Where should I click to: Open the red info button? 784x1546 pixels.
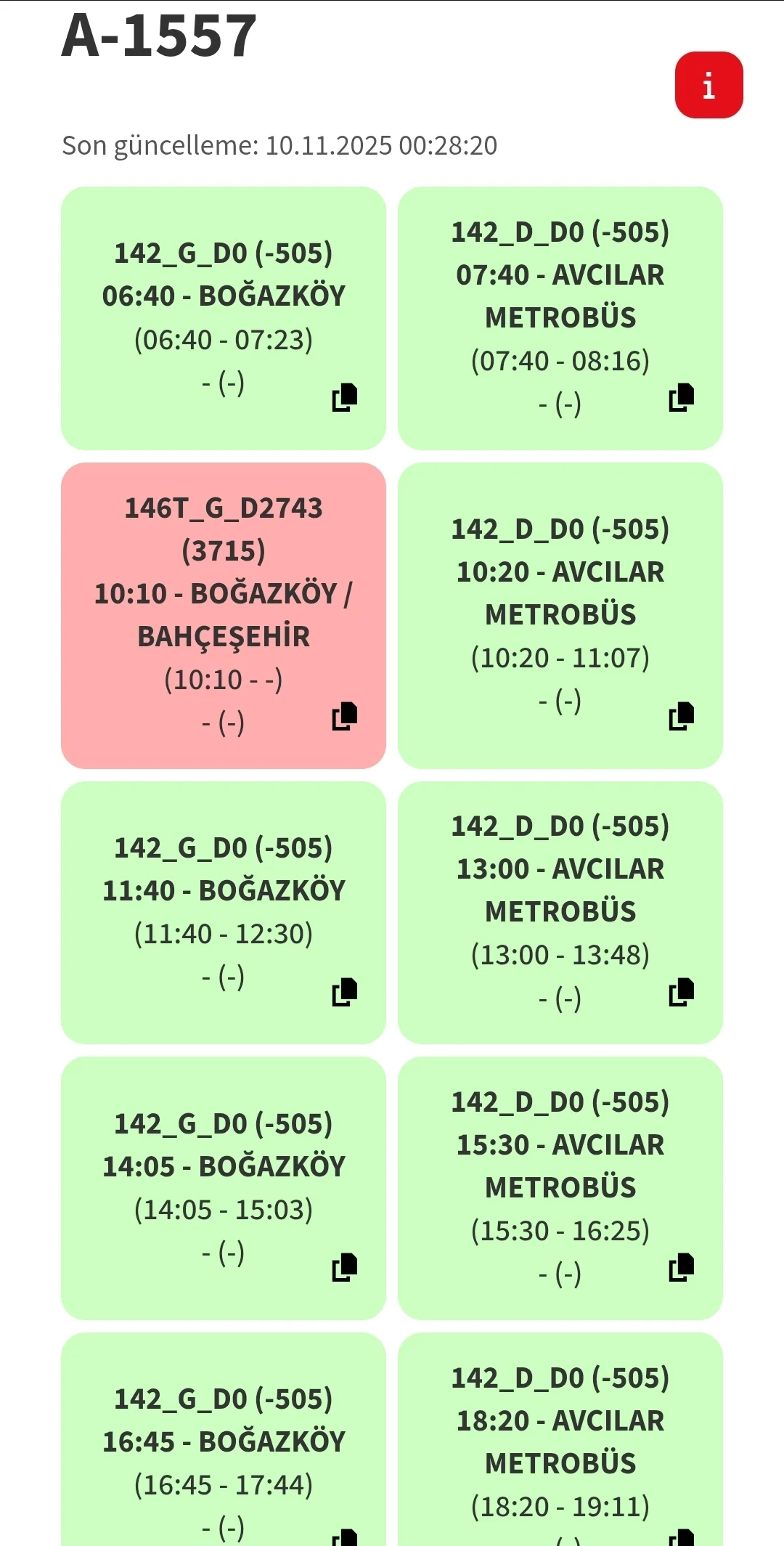point(709,85)
